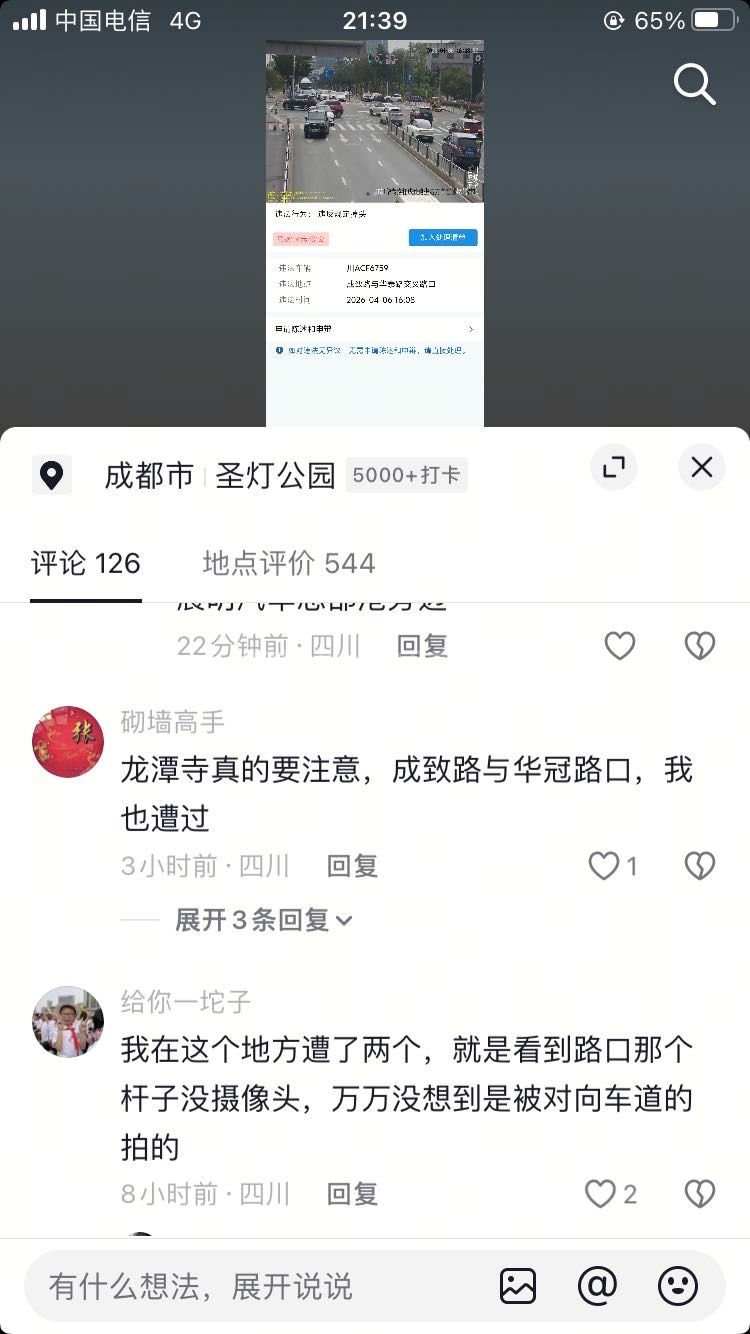Reply to the comment posted 22分钟前
750x1334 pixels.
(x=422, y=646)
